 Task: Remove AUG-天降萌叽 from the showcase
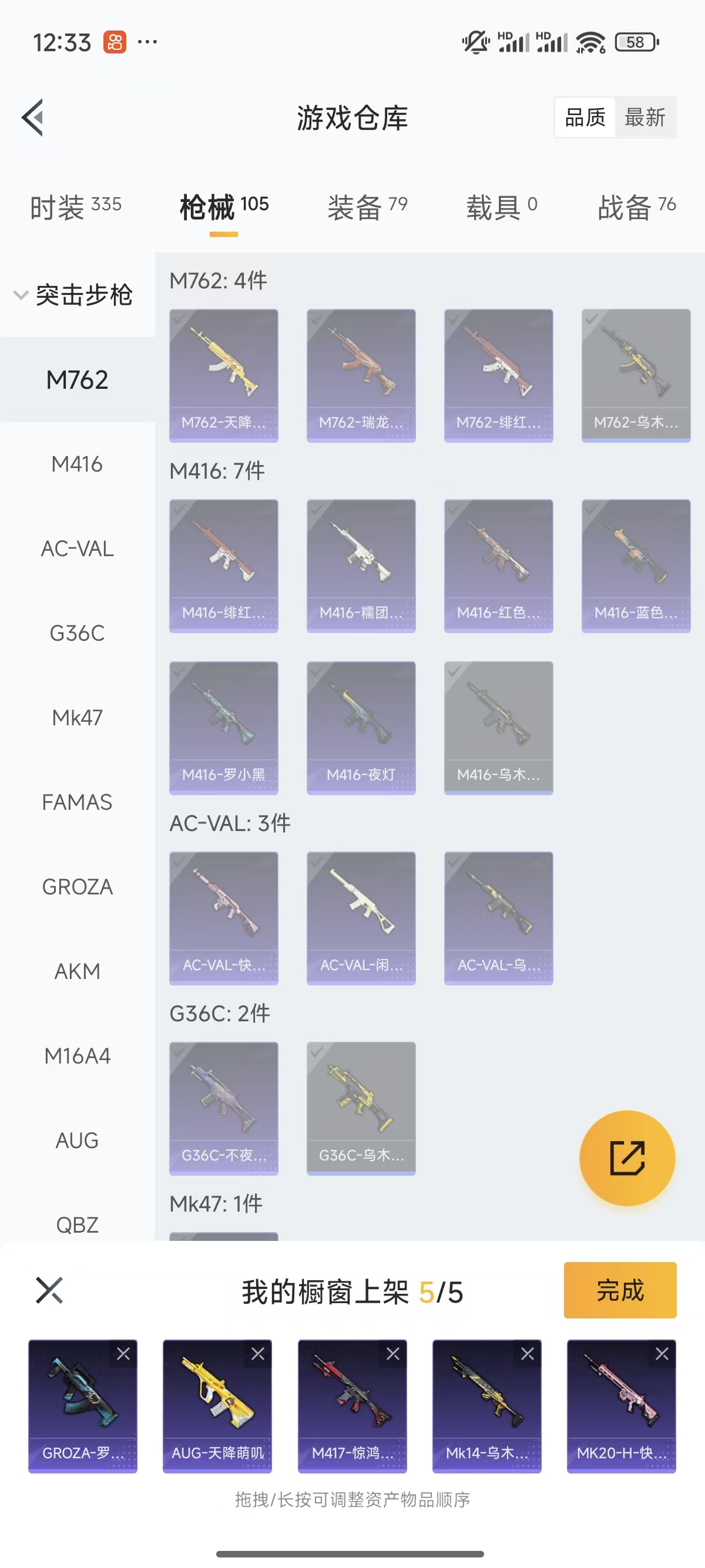(258, 1353)
